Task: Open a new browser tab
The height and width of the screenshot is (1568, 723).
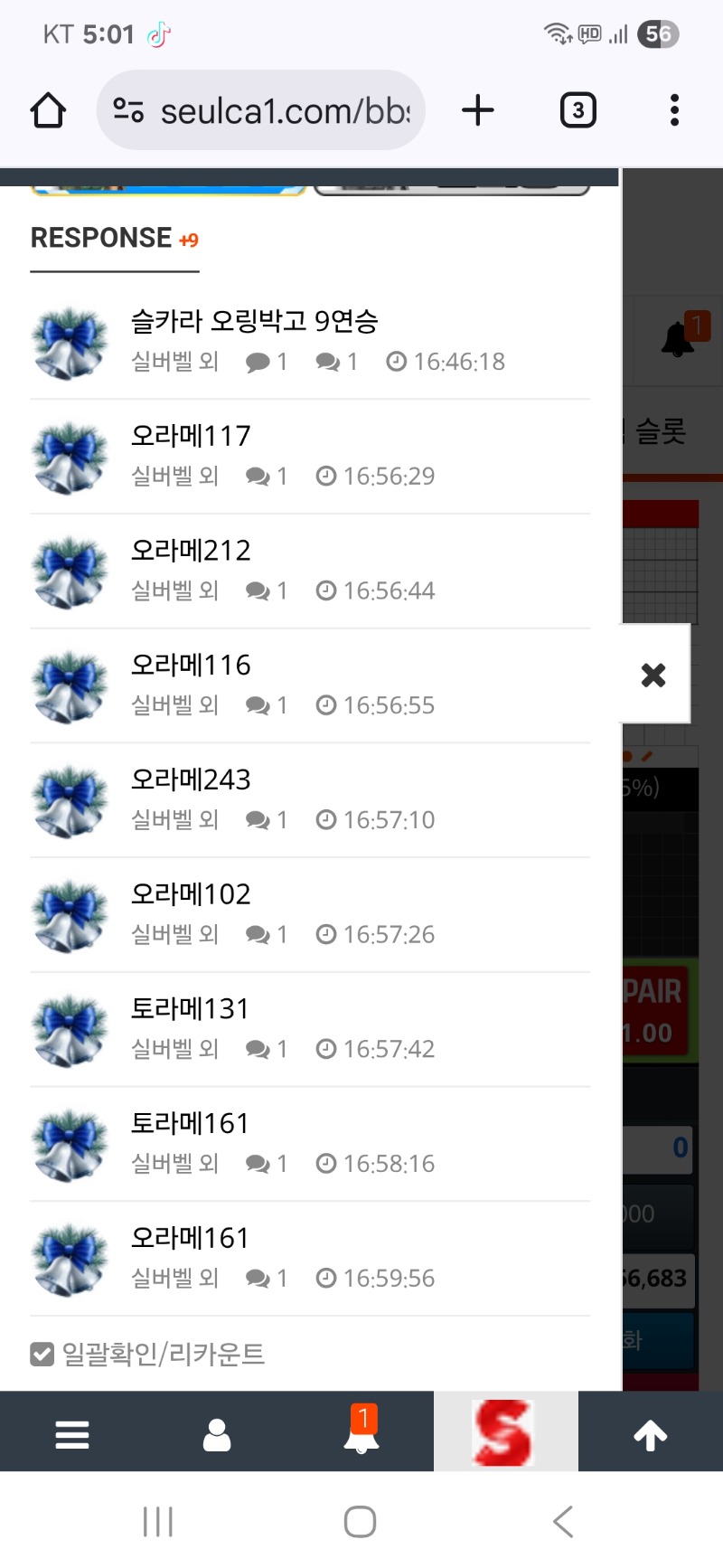Action: (x=477, y=111)
